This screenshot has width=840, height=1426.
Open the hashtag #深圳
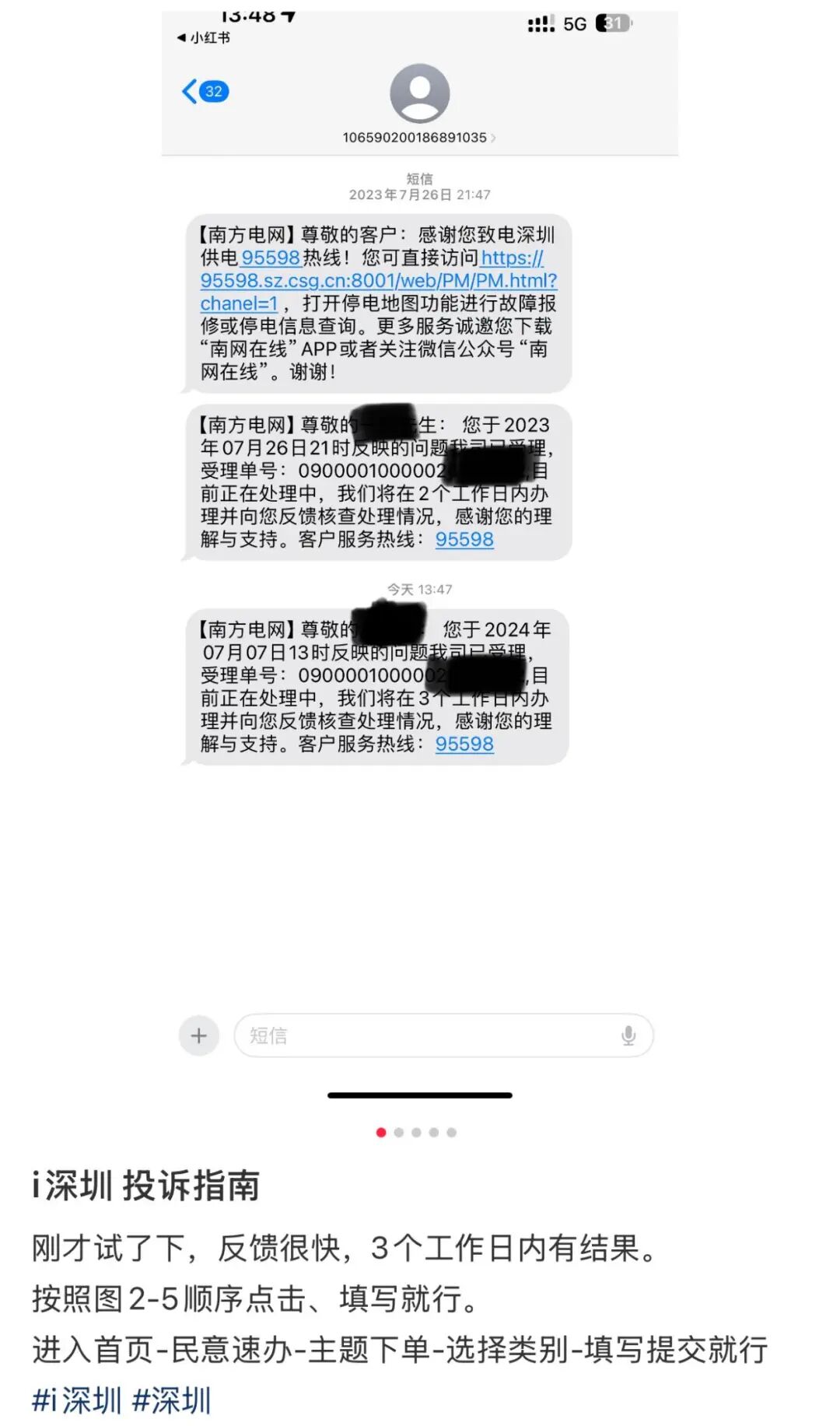[x=172, y=1400]
